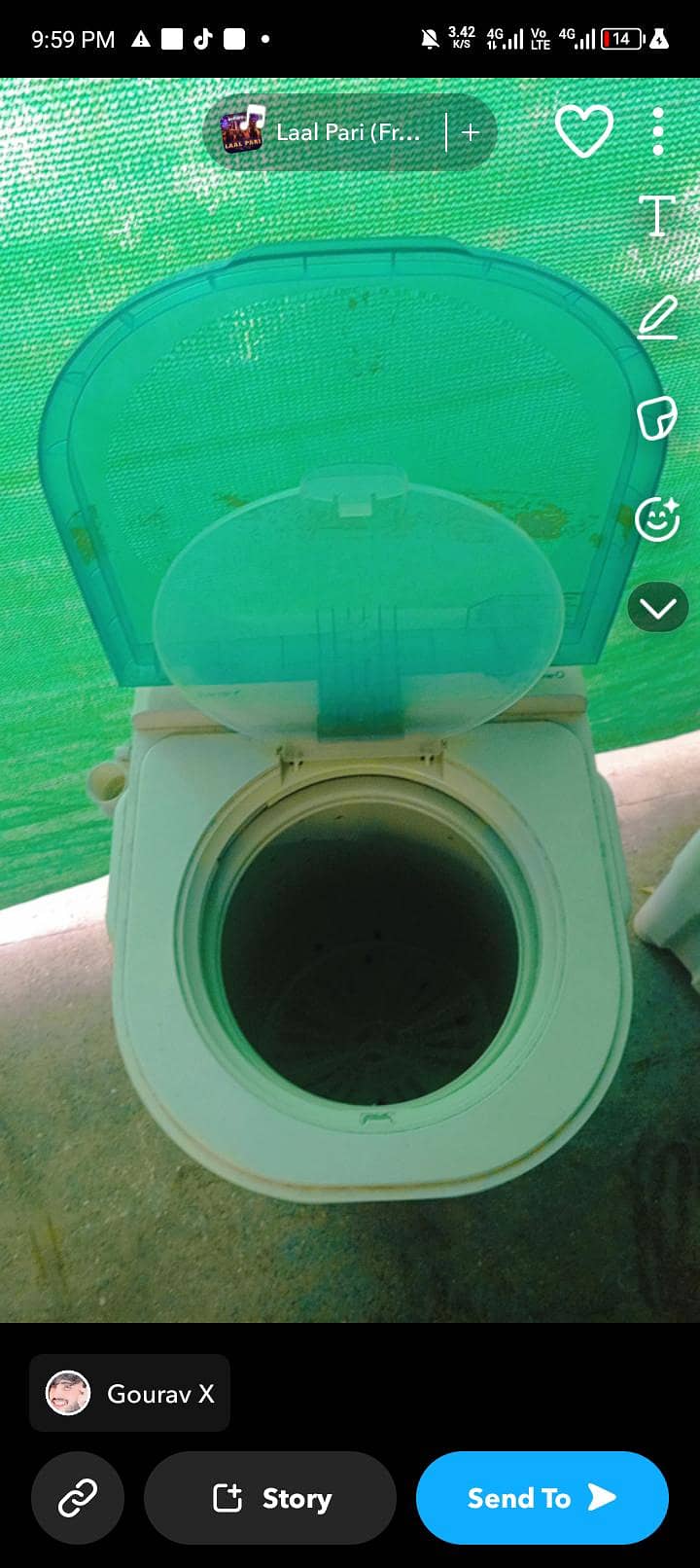The image size is (700, 1568).
Task: Collapse the editing toolbar with the down chevron
Action: (657, 607)
